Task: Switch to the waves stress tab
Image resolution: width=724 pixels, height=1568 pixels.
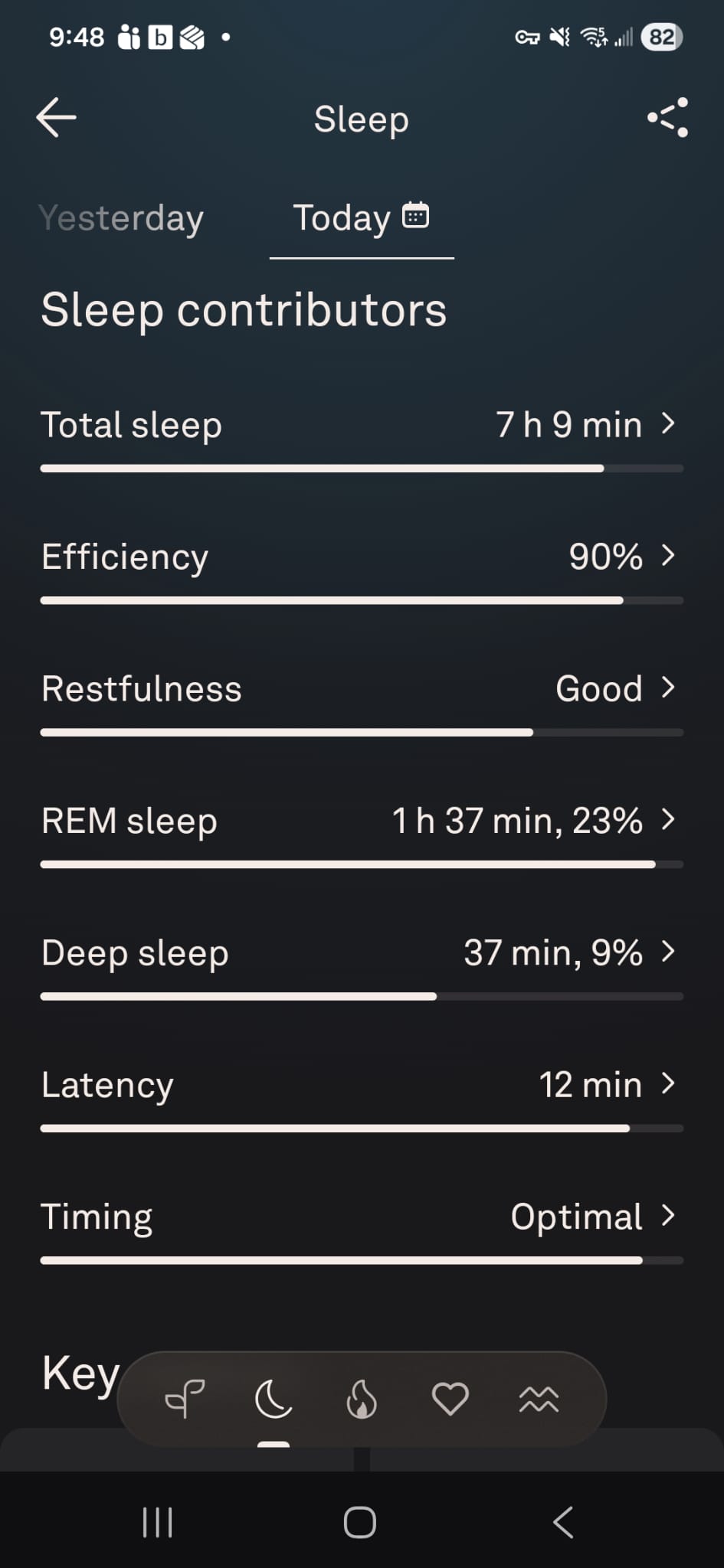Action: [539, 1399]
